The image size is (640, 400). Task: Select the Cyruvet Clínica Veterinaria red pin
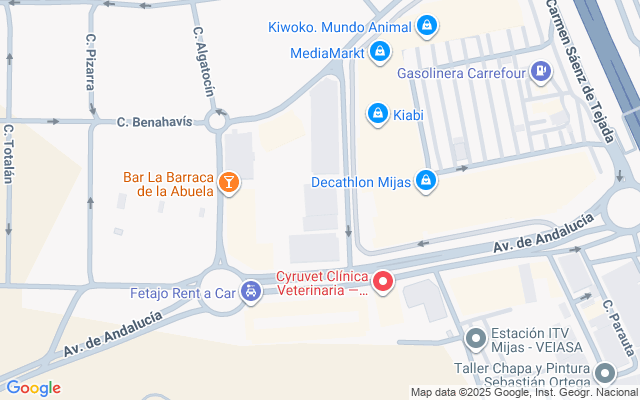384,282
